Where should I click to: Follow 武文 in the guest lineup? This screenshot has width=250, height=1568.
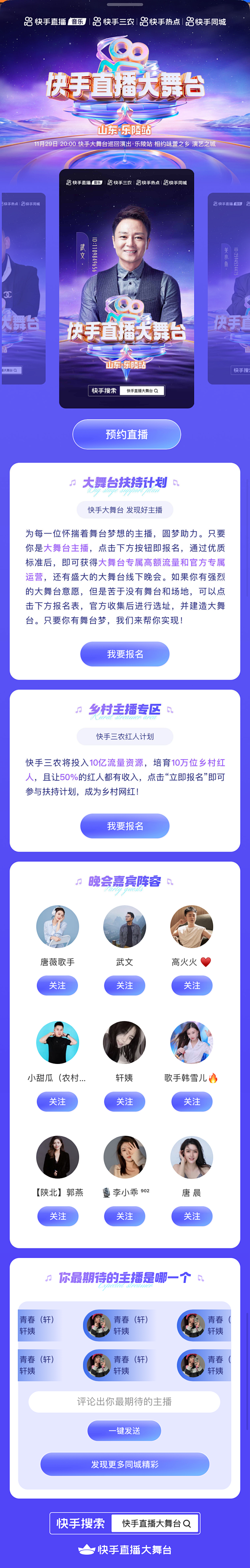point(124,985)
